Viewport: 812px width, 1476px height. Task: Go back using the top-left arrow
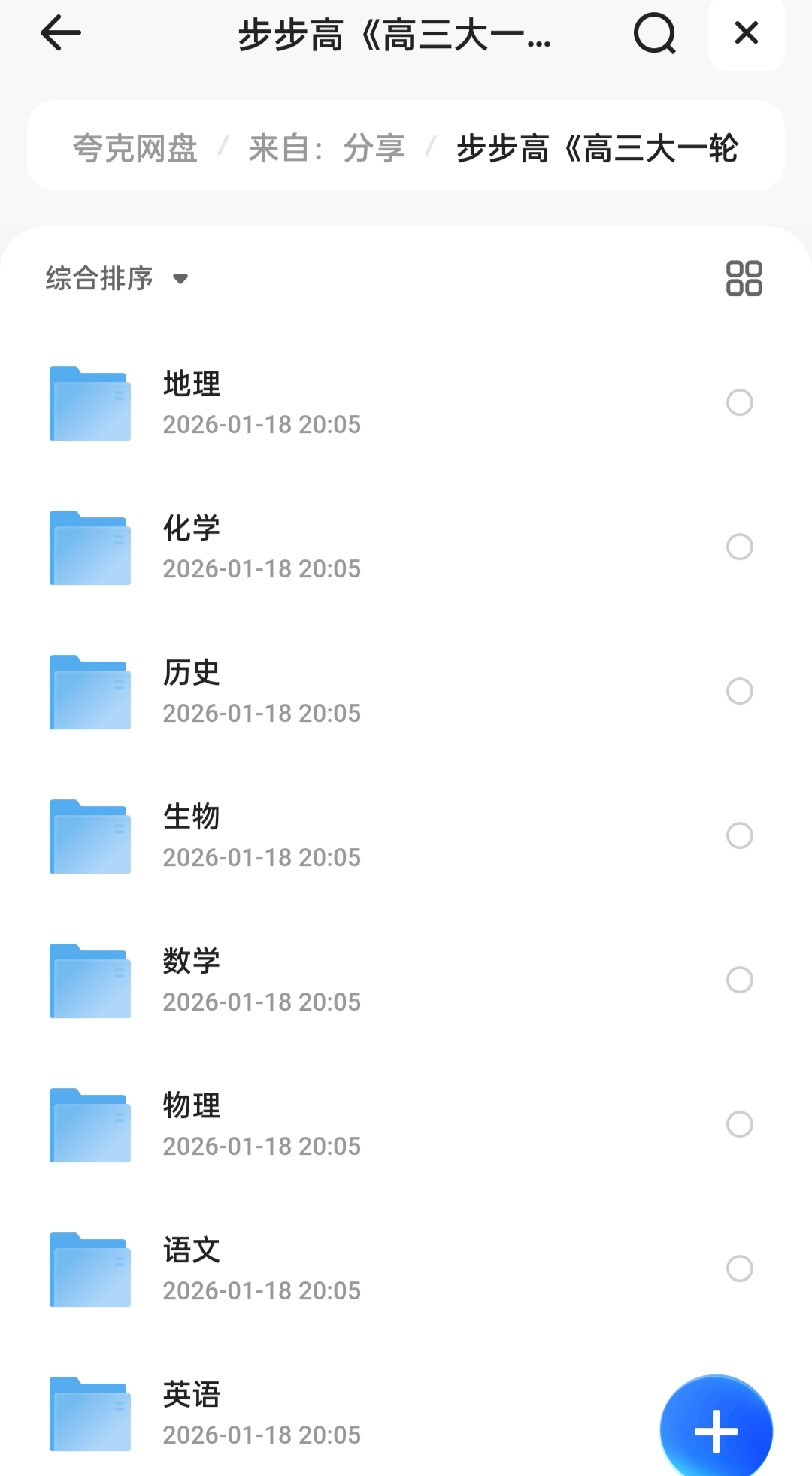(60, 33)
